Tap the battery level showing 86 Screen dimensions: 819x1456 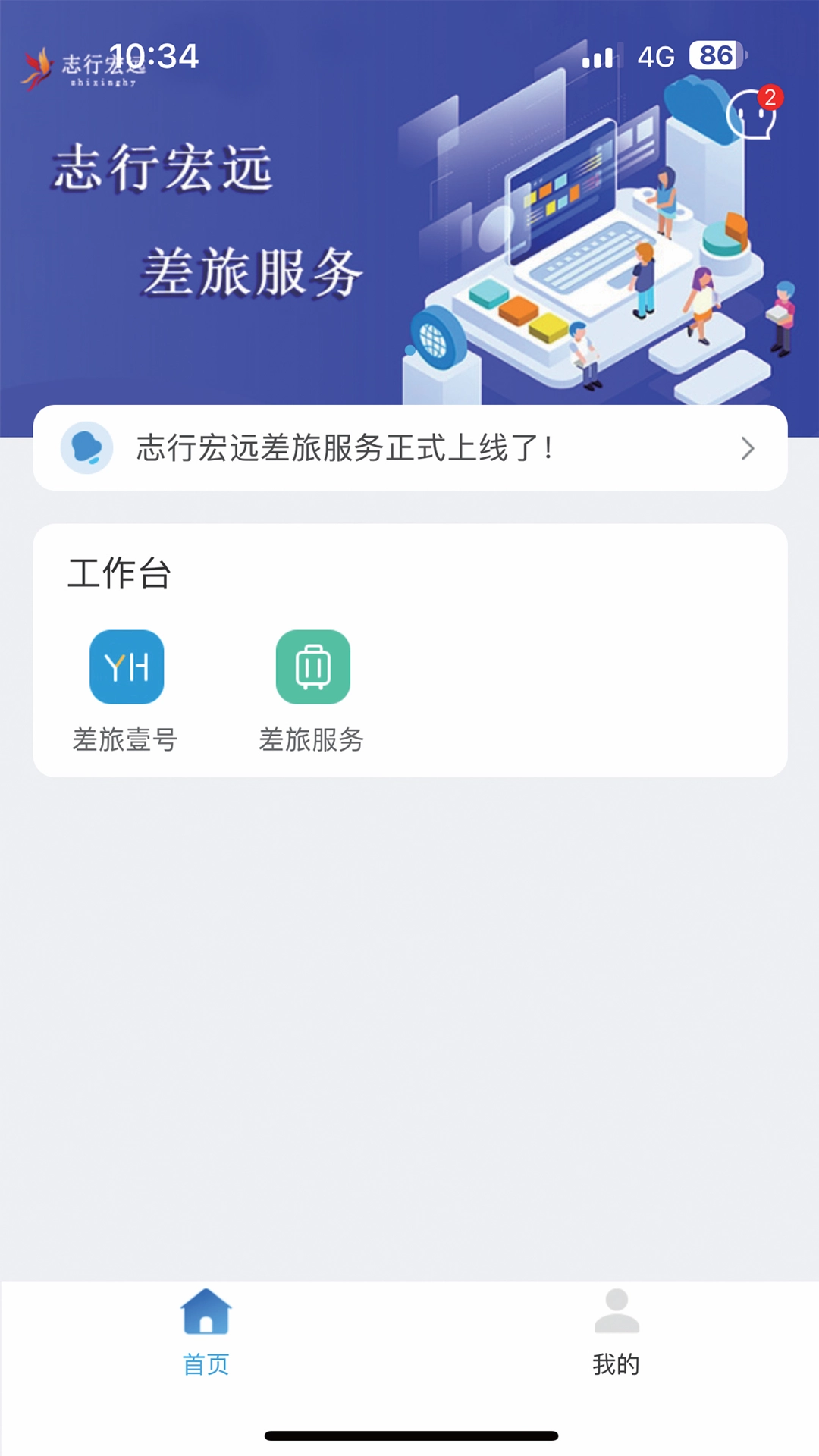[x=716, y=53]
